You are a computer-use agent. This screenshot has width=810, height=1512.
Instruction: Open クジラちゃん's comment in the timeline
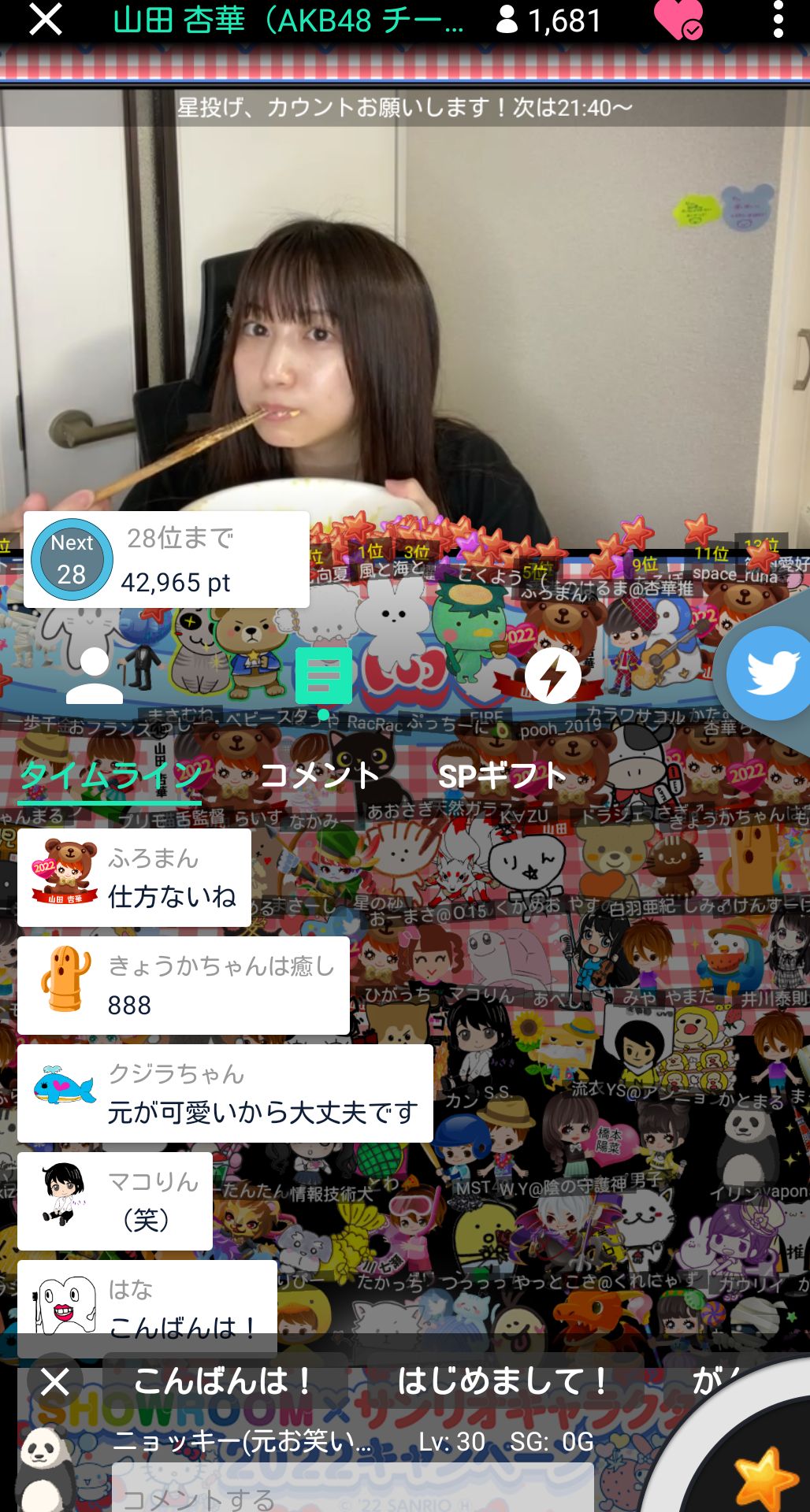pos(225,1093)
